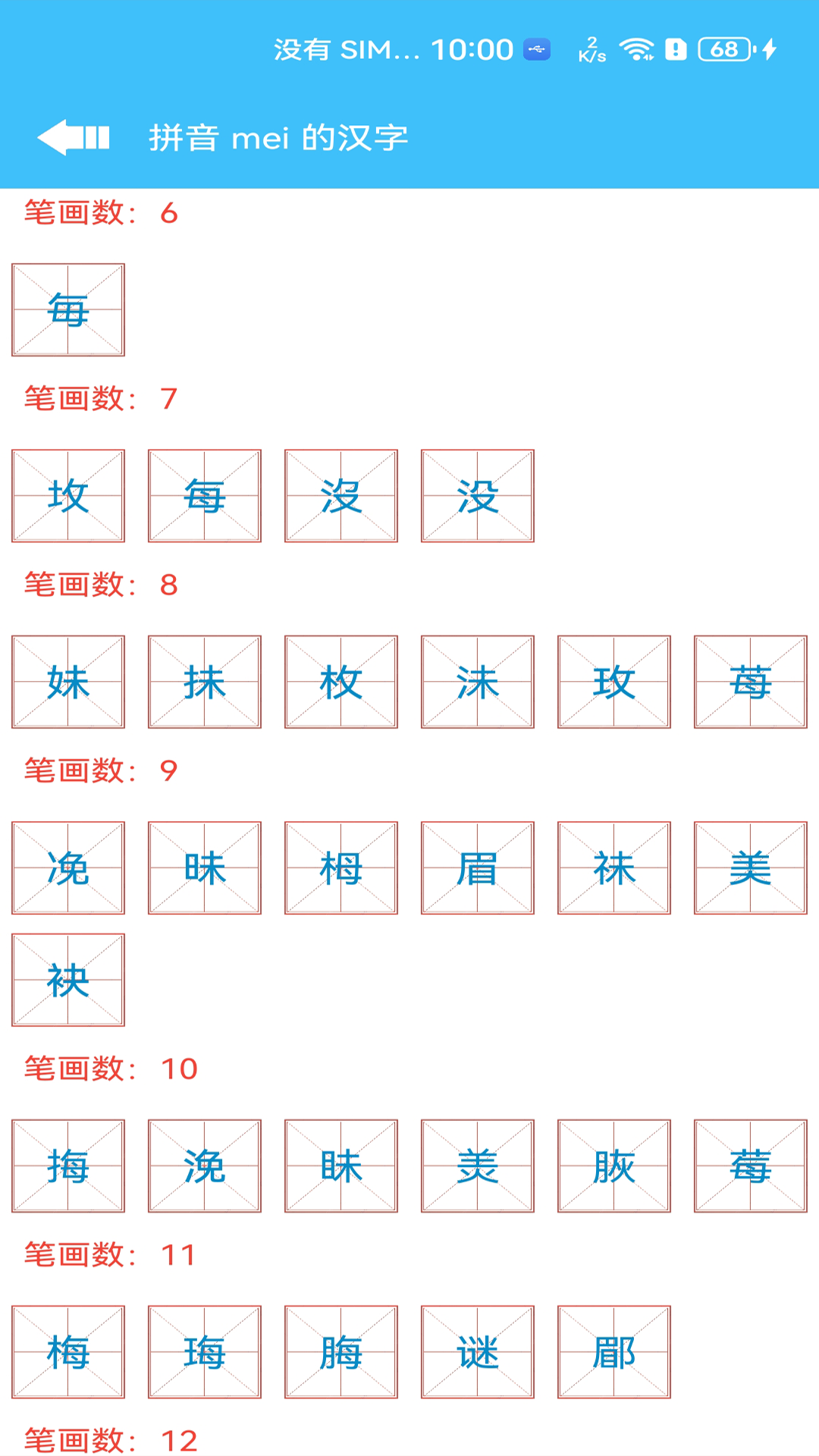The image size is (819, 1456).
Task: Click the network speed indicator icon
Action: (591, 49)
